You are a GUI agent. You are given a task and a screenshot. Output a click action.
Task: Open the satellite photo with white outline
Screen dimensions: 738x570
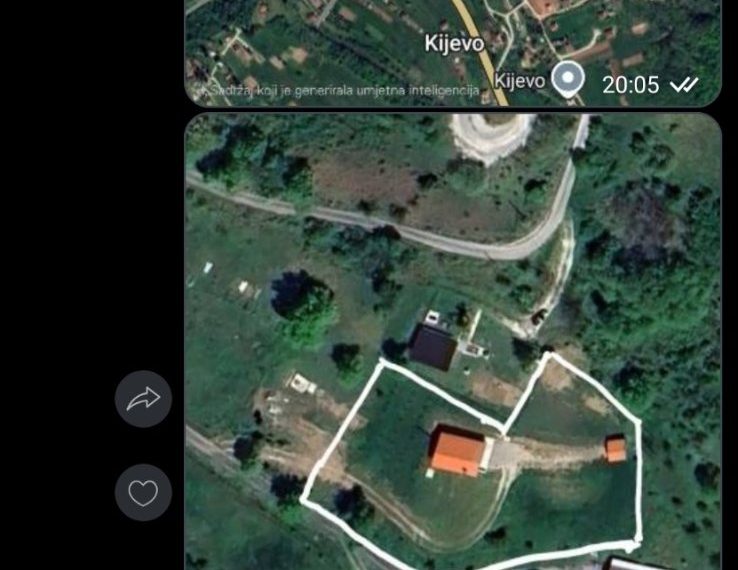452,340
